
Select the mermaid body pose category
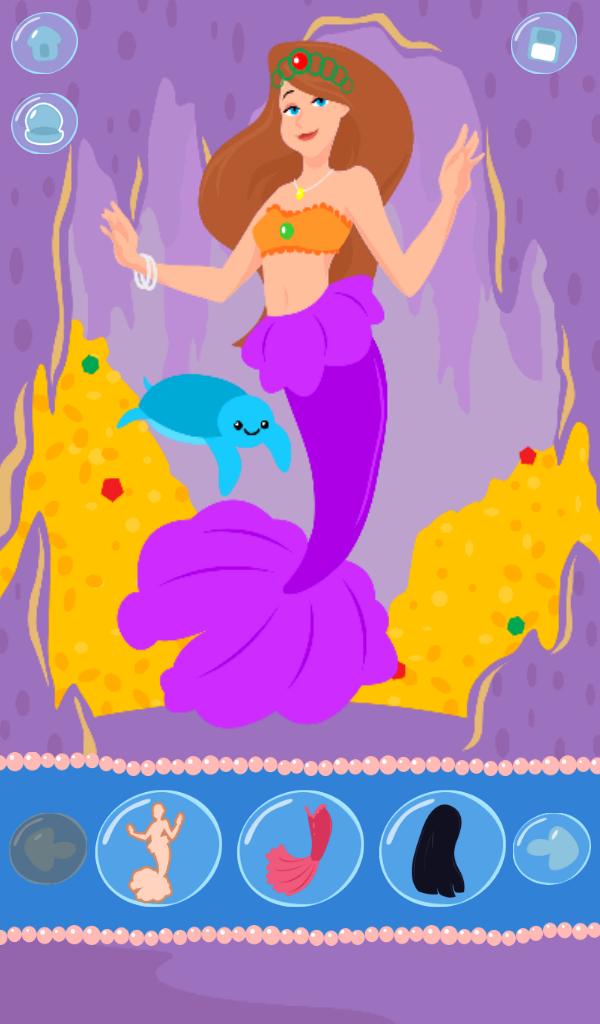(158, 848)
